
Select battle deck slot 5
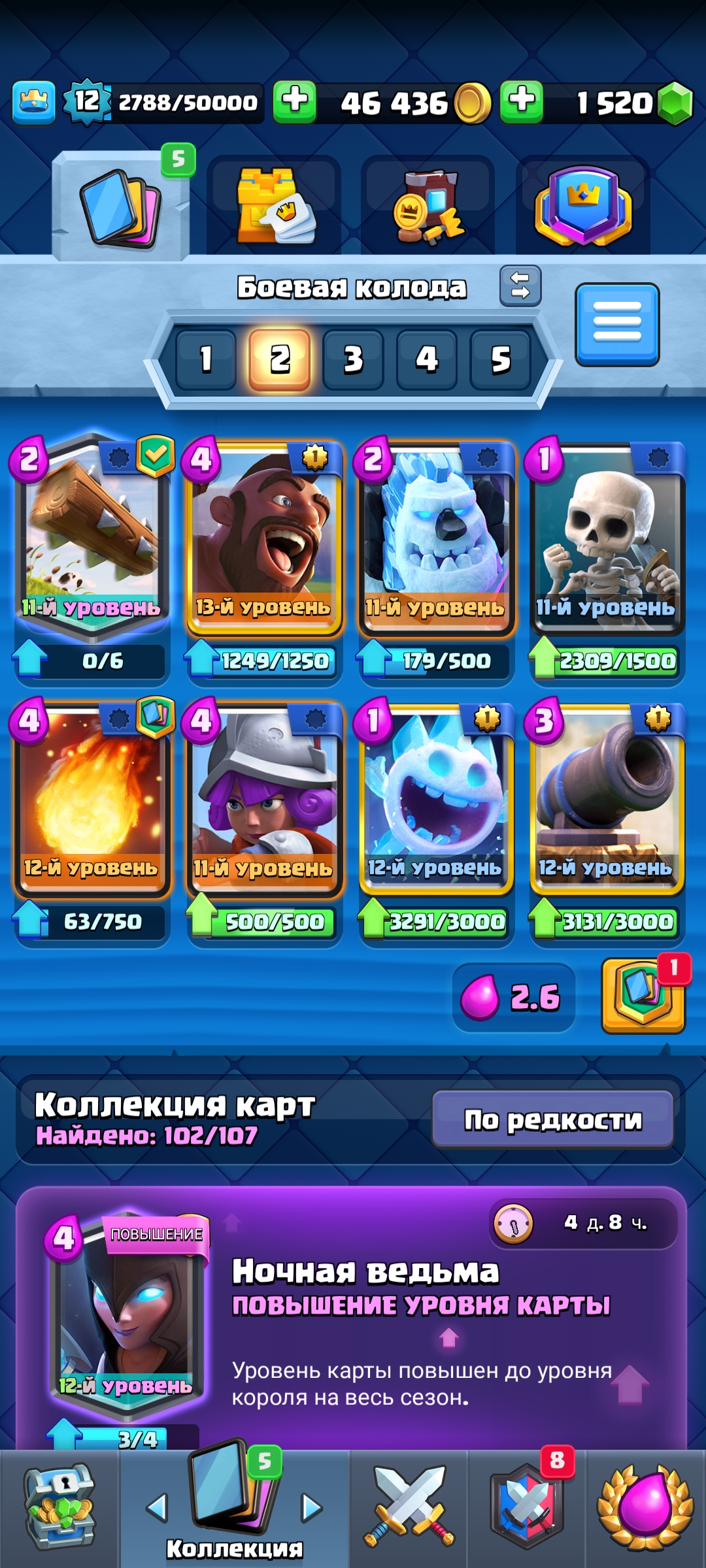tap(501, 359)
